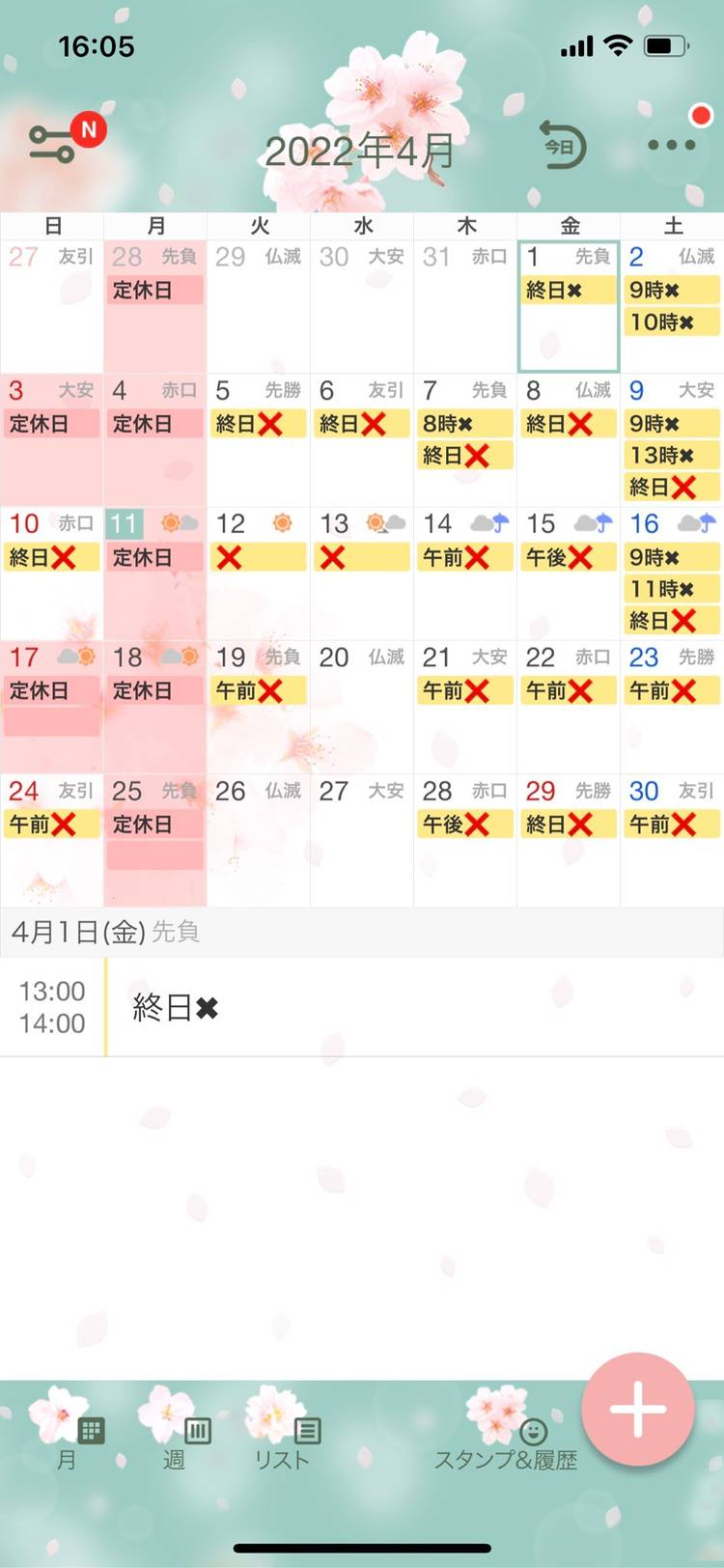Select April 19 on the calendar
Screen dimensions: 724x1568
(x=259, y=707)
